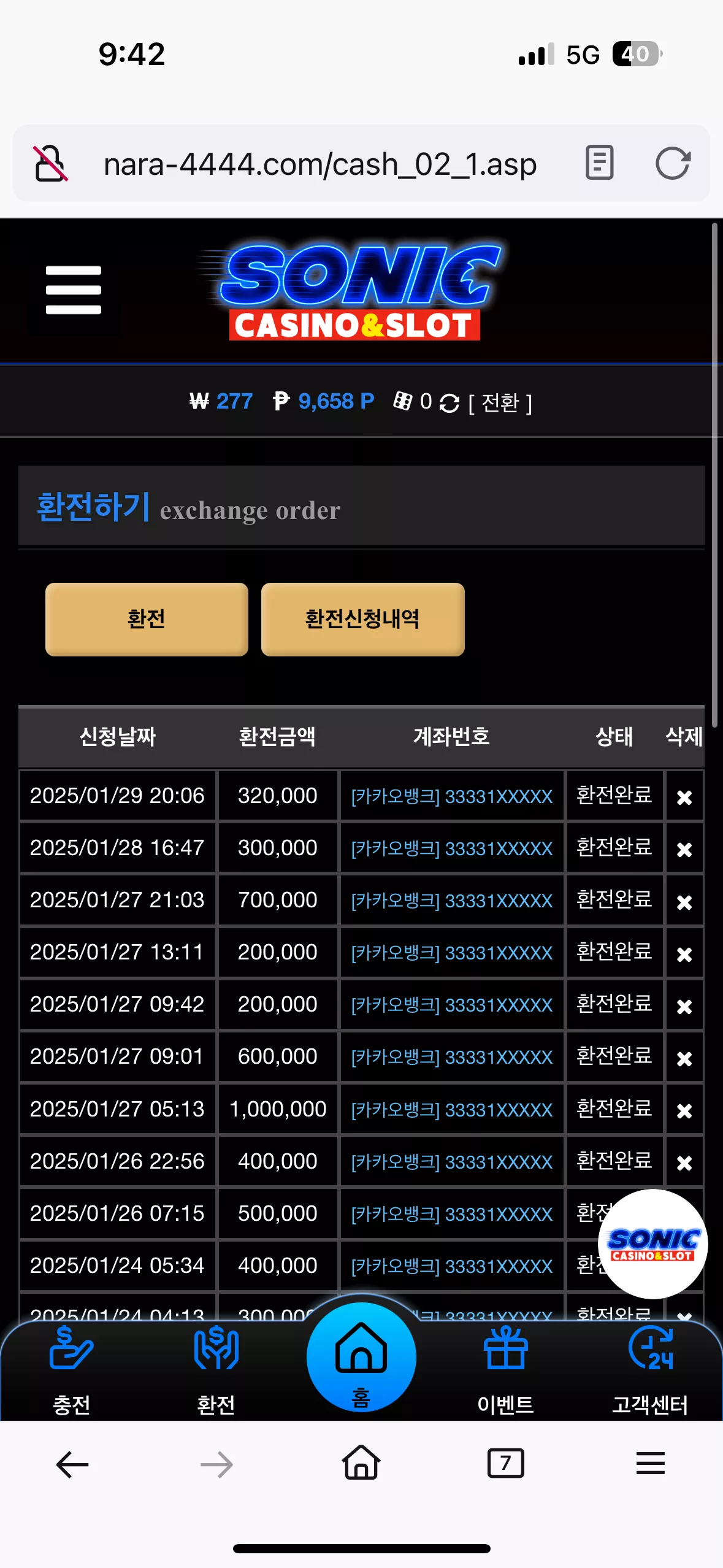Tap the 전환 point conversion link

coord(500,403)
